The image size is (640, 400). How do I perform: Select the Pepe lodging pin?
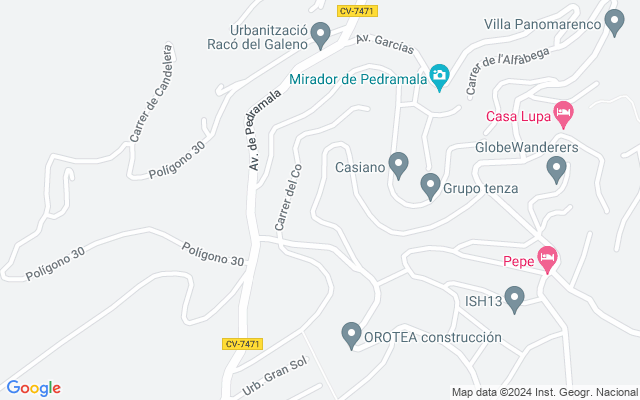[546, 259]
